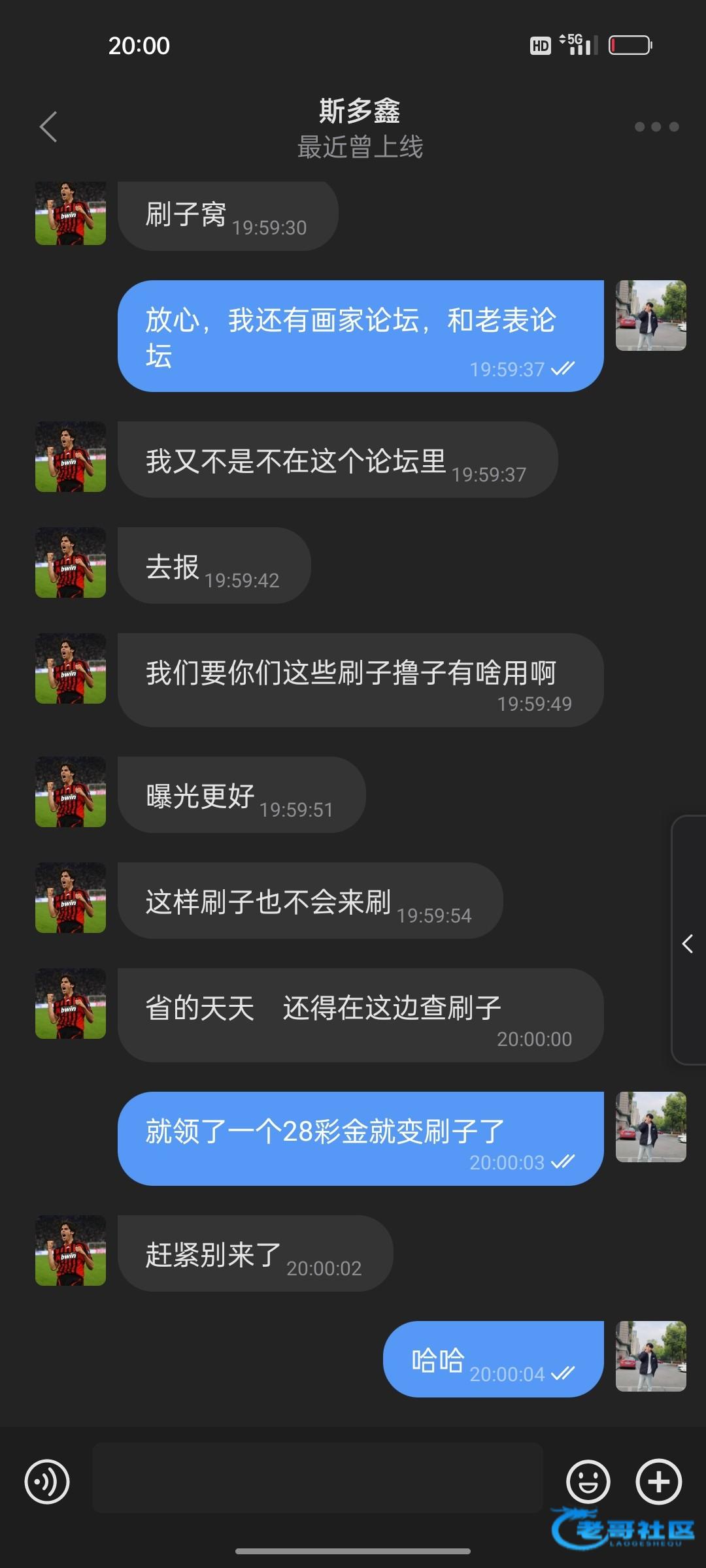This screenshot has width=706, height=1568.
Task: Expand the side panel arrow handle
Action: (x=688, y=943)
